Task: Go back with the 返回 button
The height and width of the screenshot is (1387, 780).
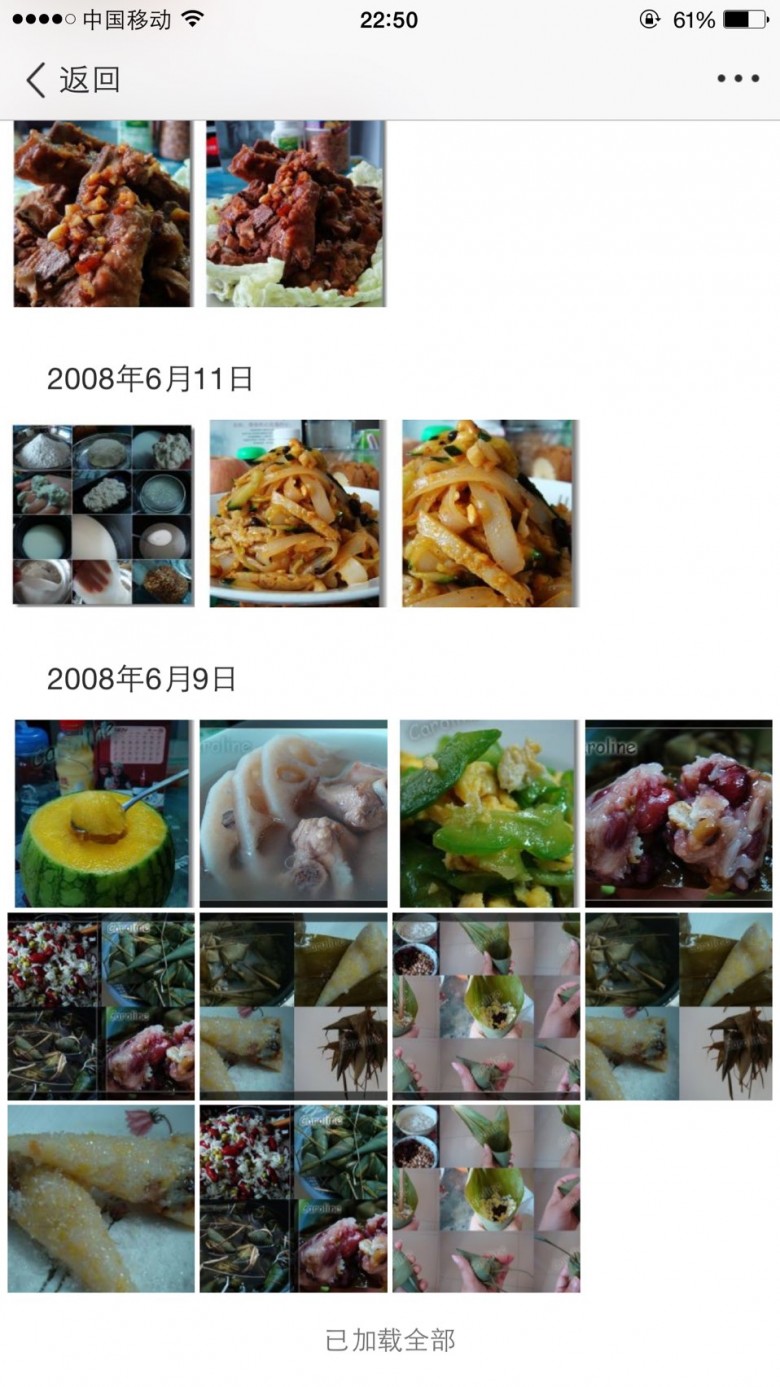Action: (73, 79)
